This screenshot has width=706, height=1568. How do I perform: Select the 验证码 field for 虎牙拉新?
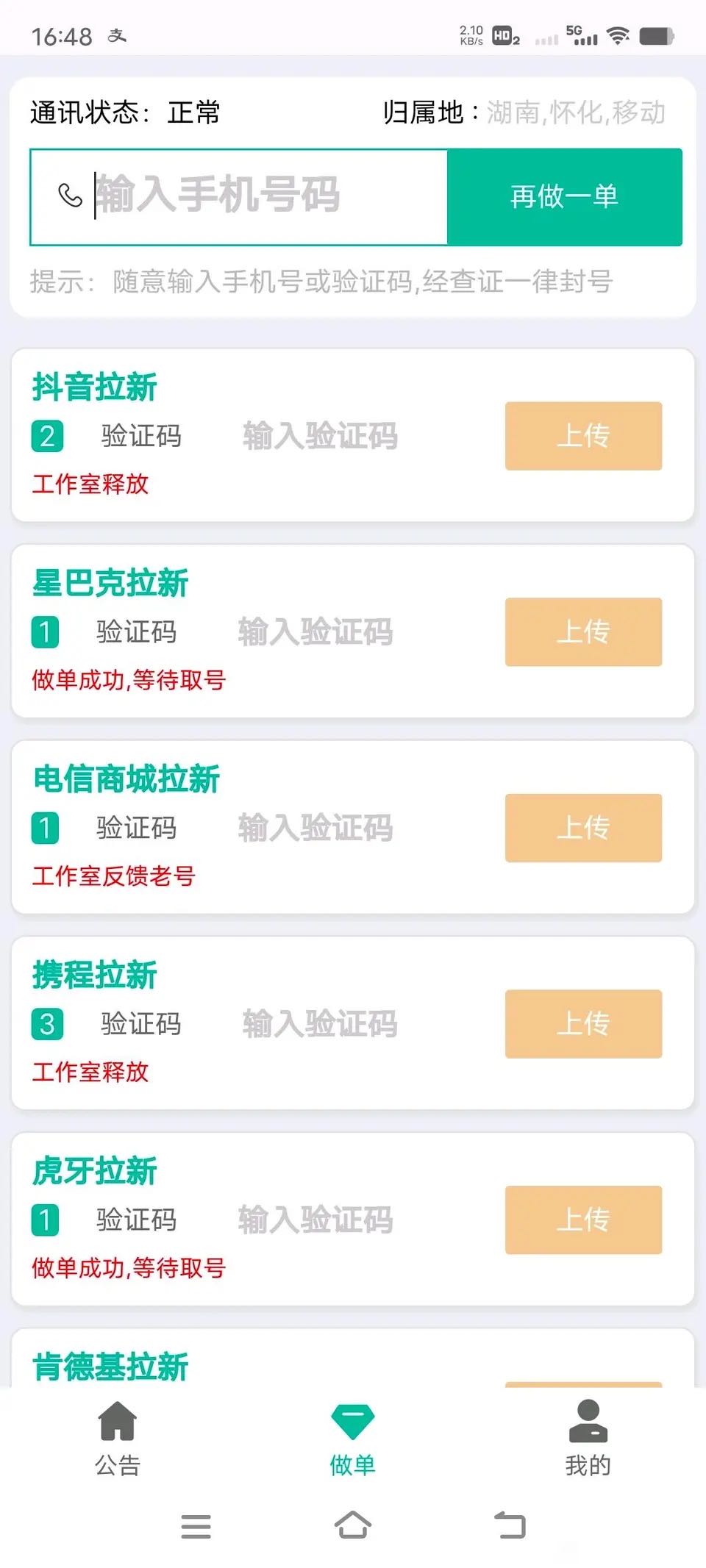pyautogui.click(x=316, y=1220)
